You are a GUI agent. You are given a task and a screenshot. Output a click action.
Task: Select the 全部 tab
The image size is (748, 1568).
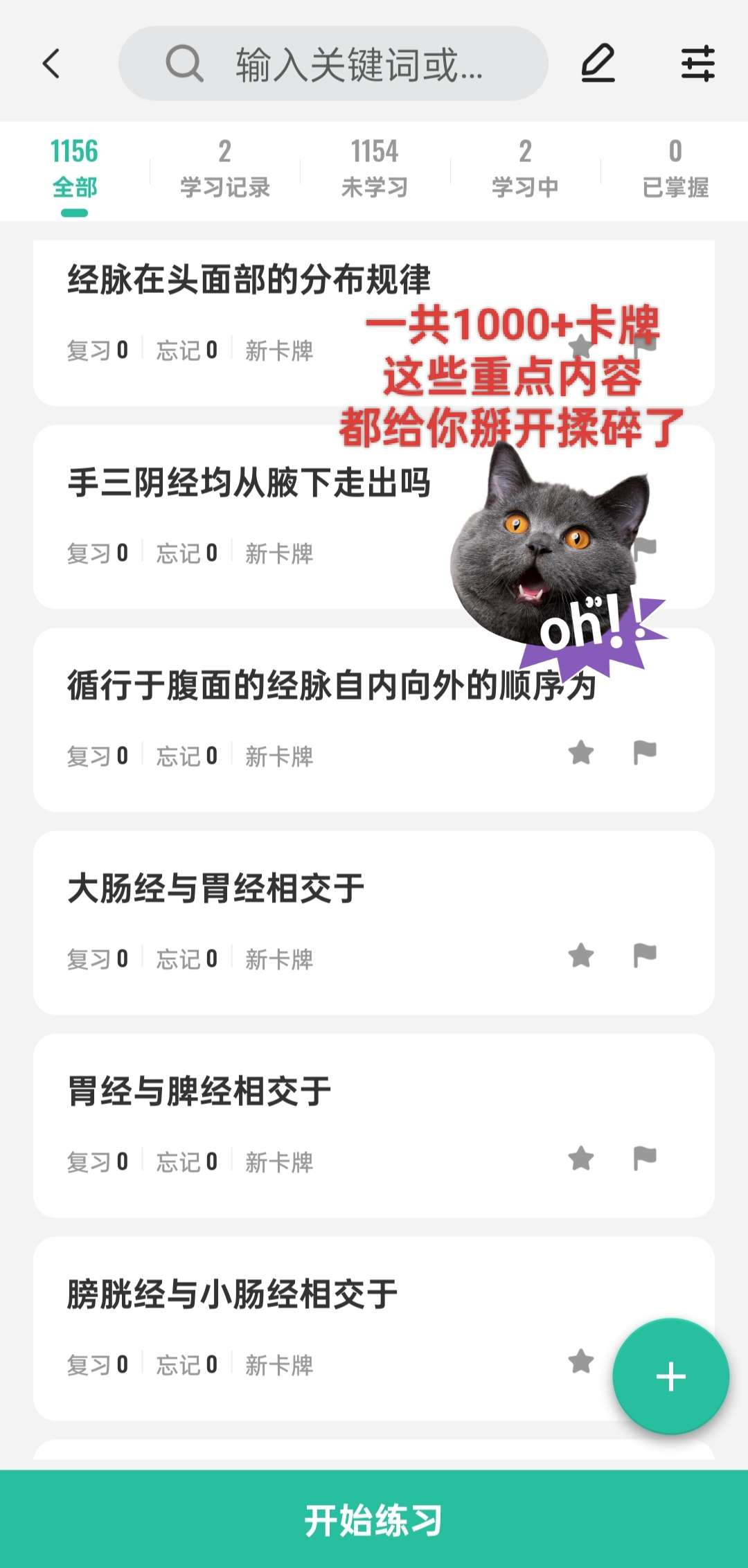pos(75,170)
